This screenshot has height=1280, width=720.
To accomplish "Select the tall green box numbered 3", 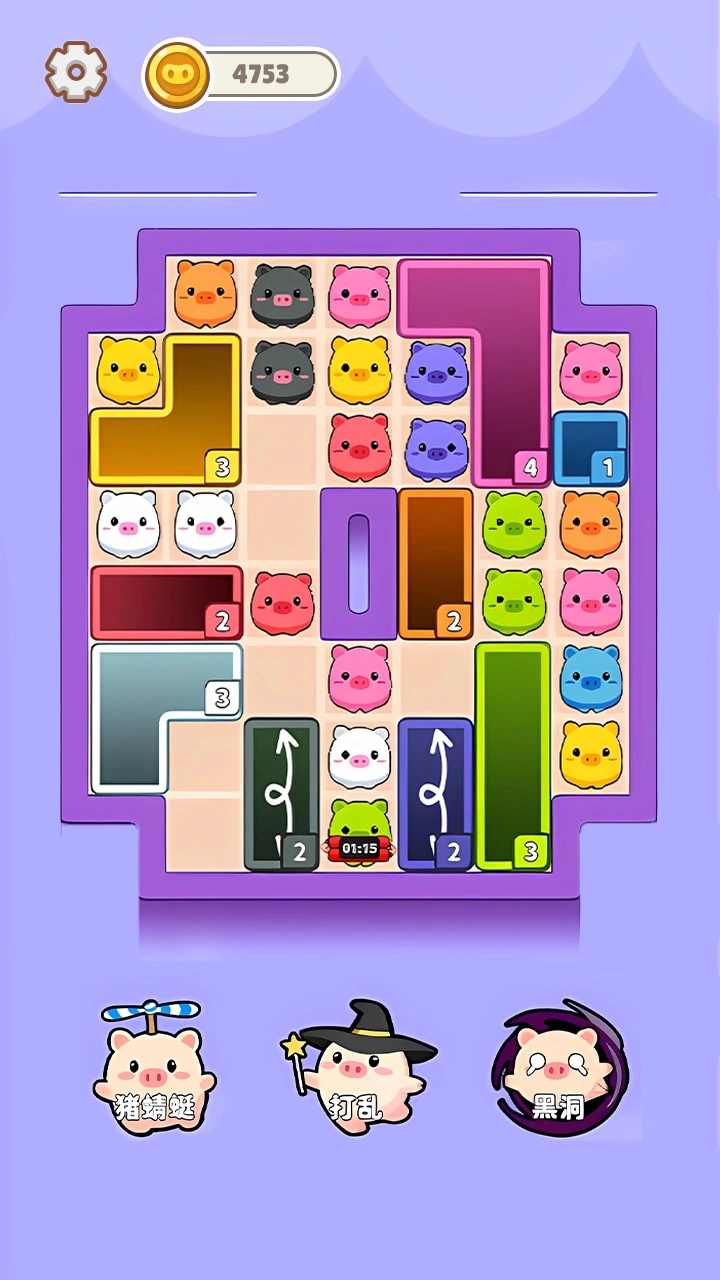I will point(512,755).
